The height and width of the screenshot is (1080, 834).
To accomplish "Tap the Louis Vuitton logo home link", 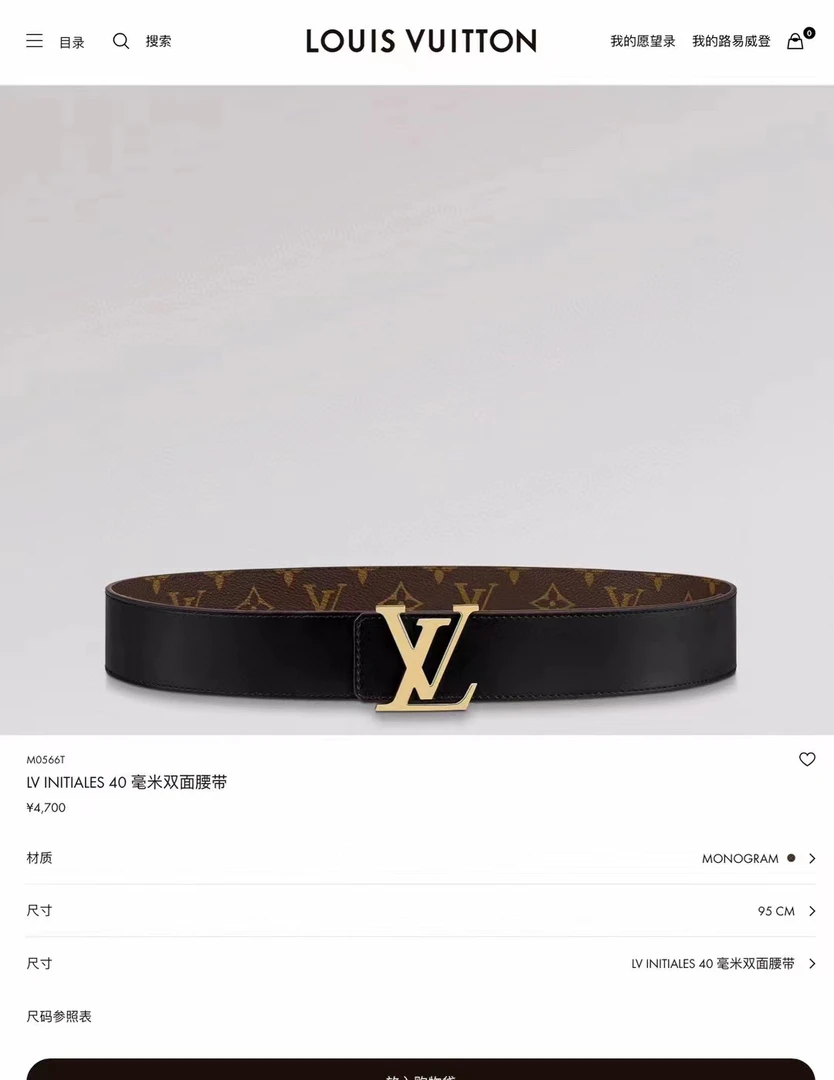I will point(421,41).
